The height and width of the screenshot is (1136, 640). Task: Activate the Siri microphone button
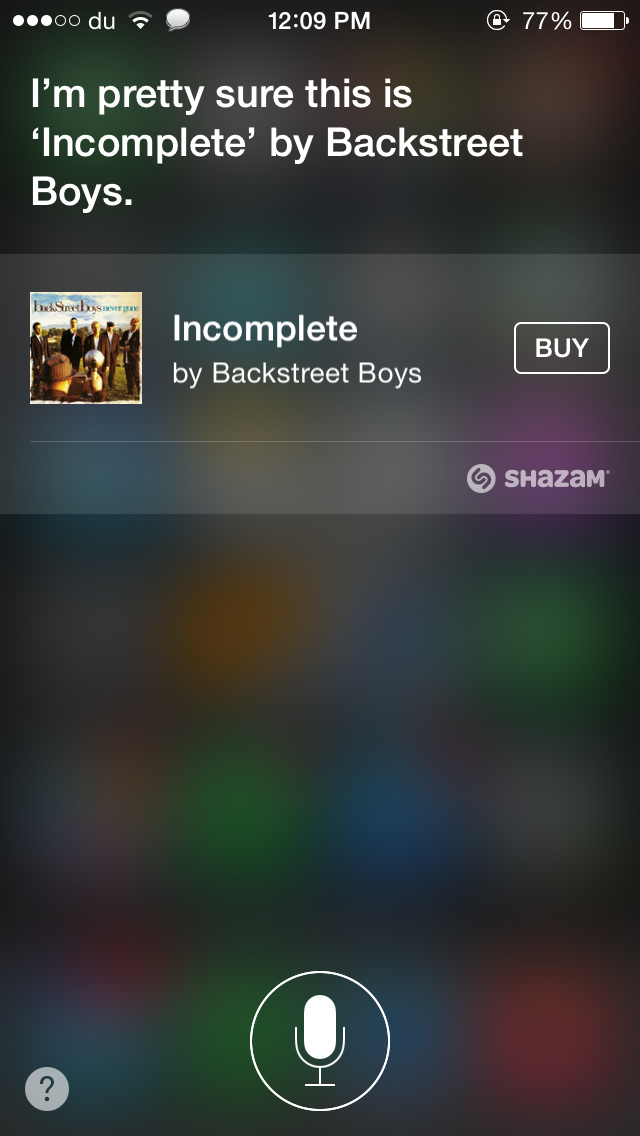coord(320,1040)
